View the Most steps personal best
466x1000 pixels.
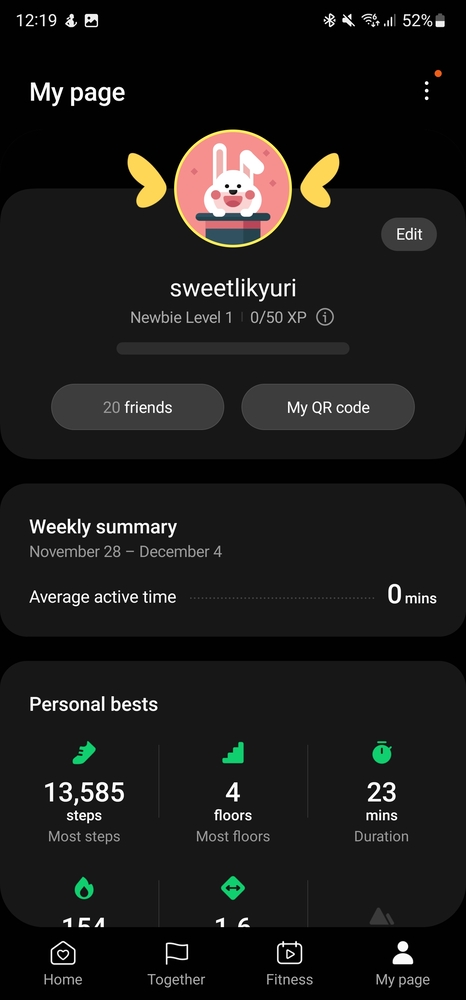point(84,791)
